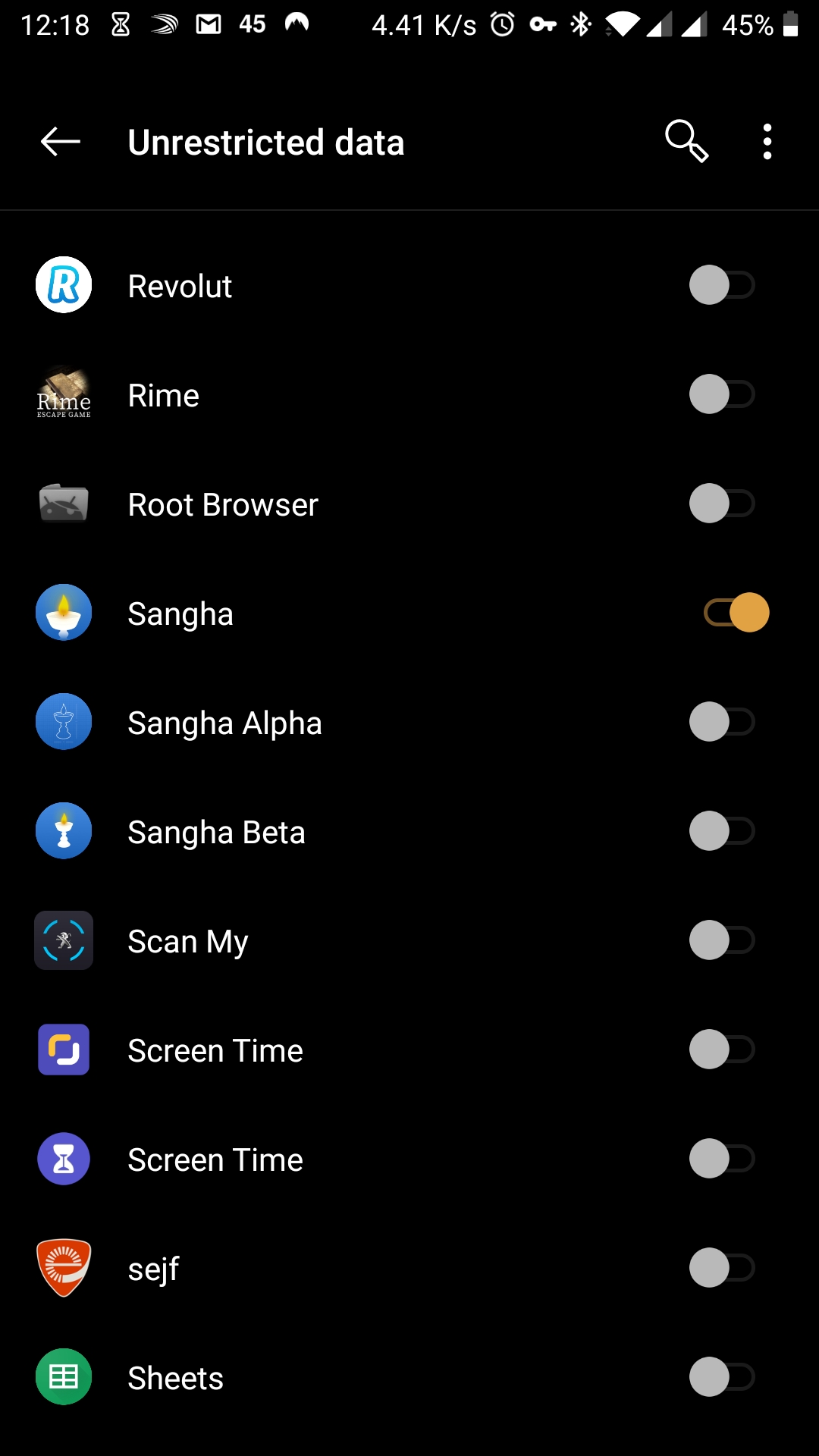Turn on Sheets unrestricted data
The height and width of the screenshot is (1456, 819).
pos(722,1377)
